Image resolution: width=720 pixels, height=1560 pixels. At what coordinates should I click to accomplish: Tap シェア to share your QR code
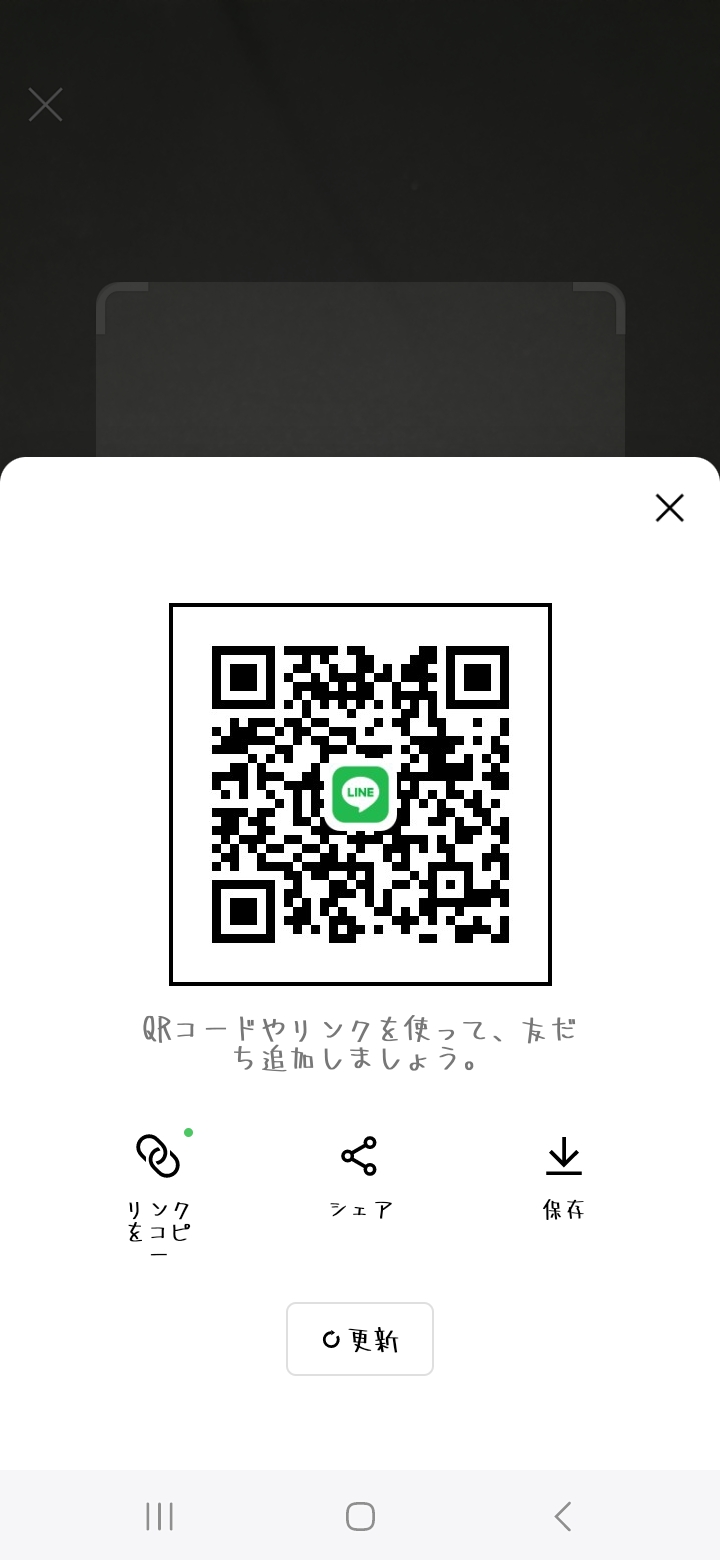(x=360, y=1209)
